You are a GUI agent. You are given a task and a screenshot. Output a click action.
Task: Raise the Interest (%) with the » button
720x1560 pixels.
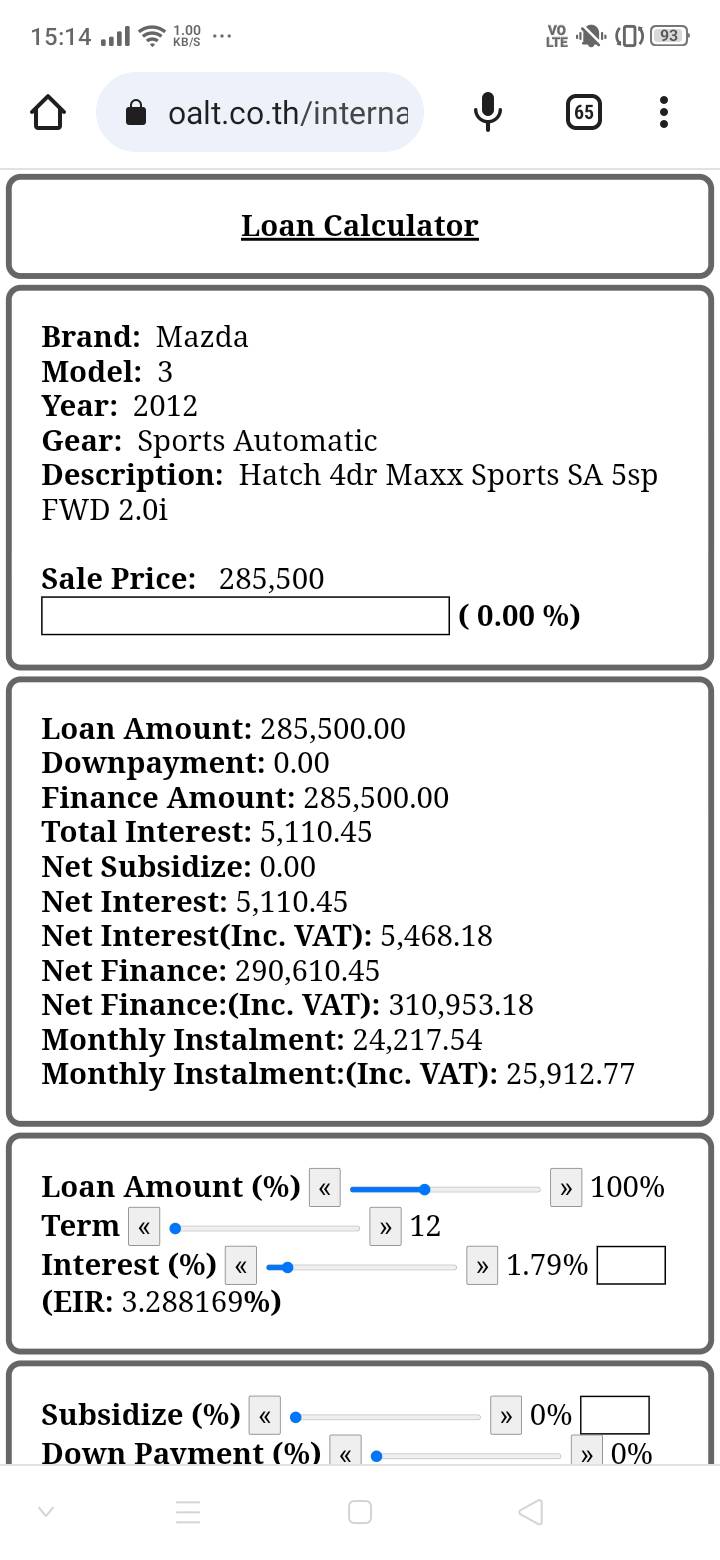(482, 1266)
